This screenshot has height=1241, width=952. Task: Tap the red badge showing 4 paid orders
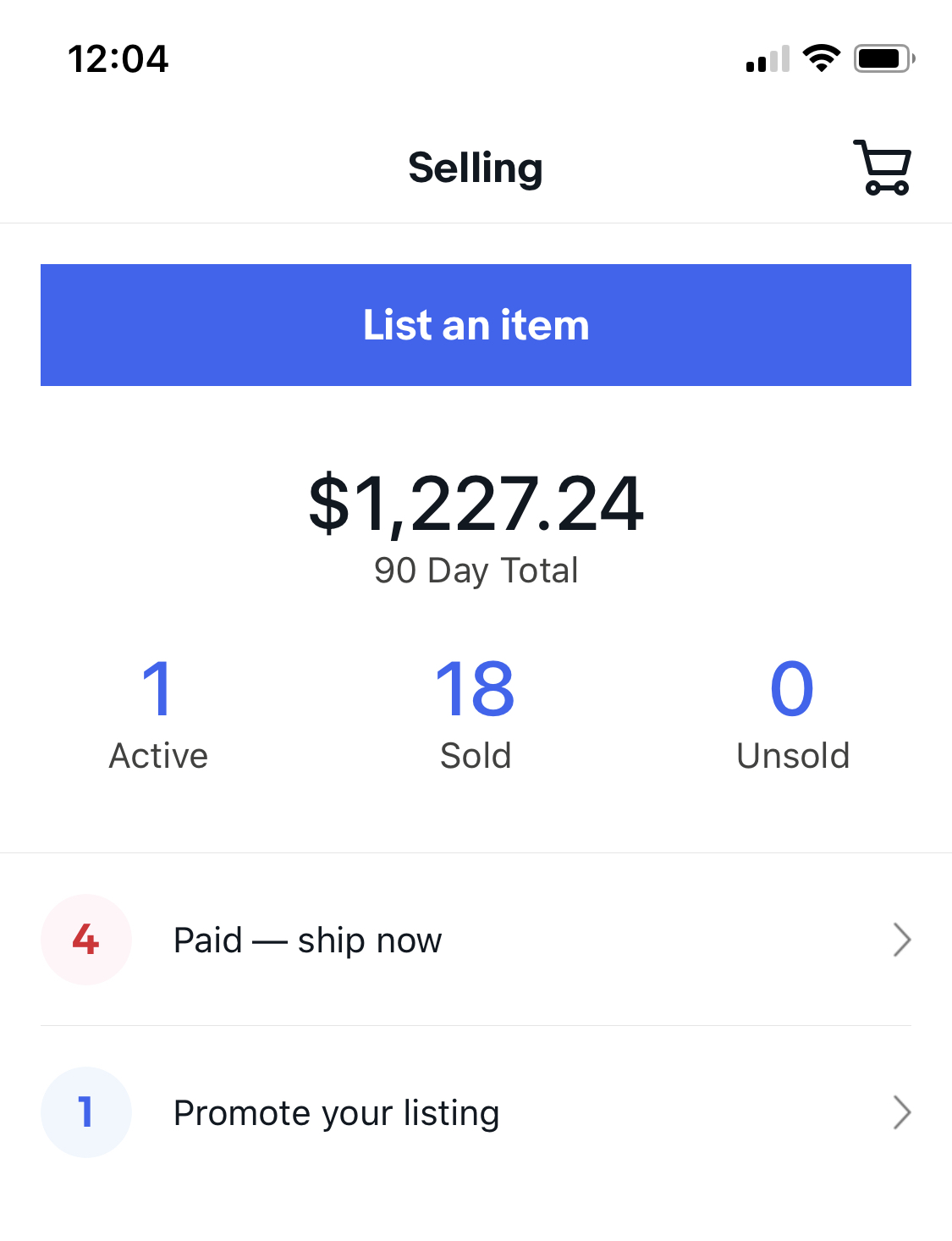pos(85,940)
